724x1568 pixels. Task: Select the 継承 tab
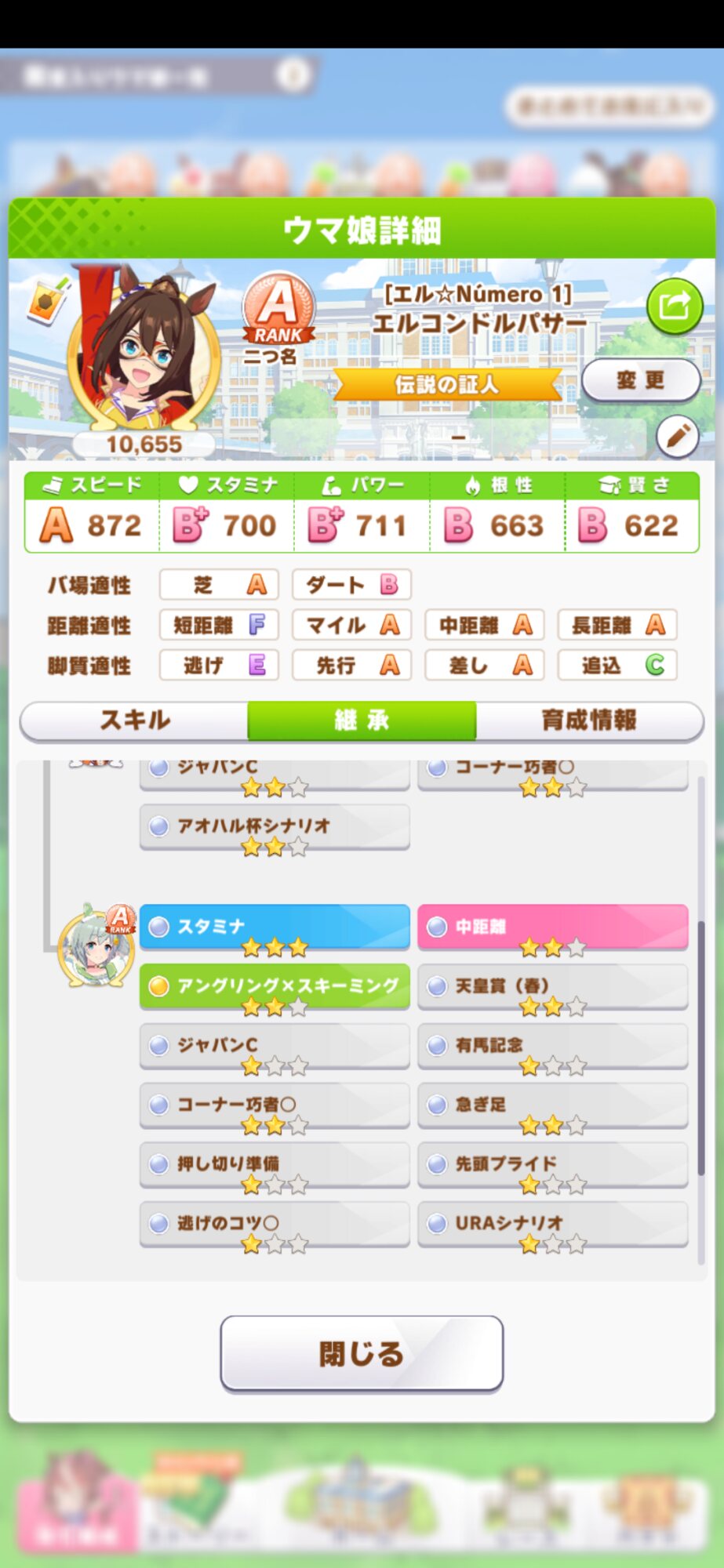coord(362,720)
